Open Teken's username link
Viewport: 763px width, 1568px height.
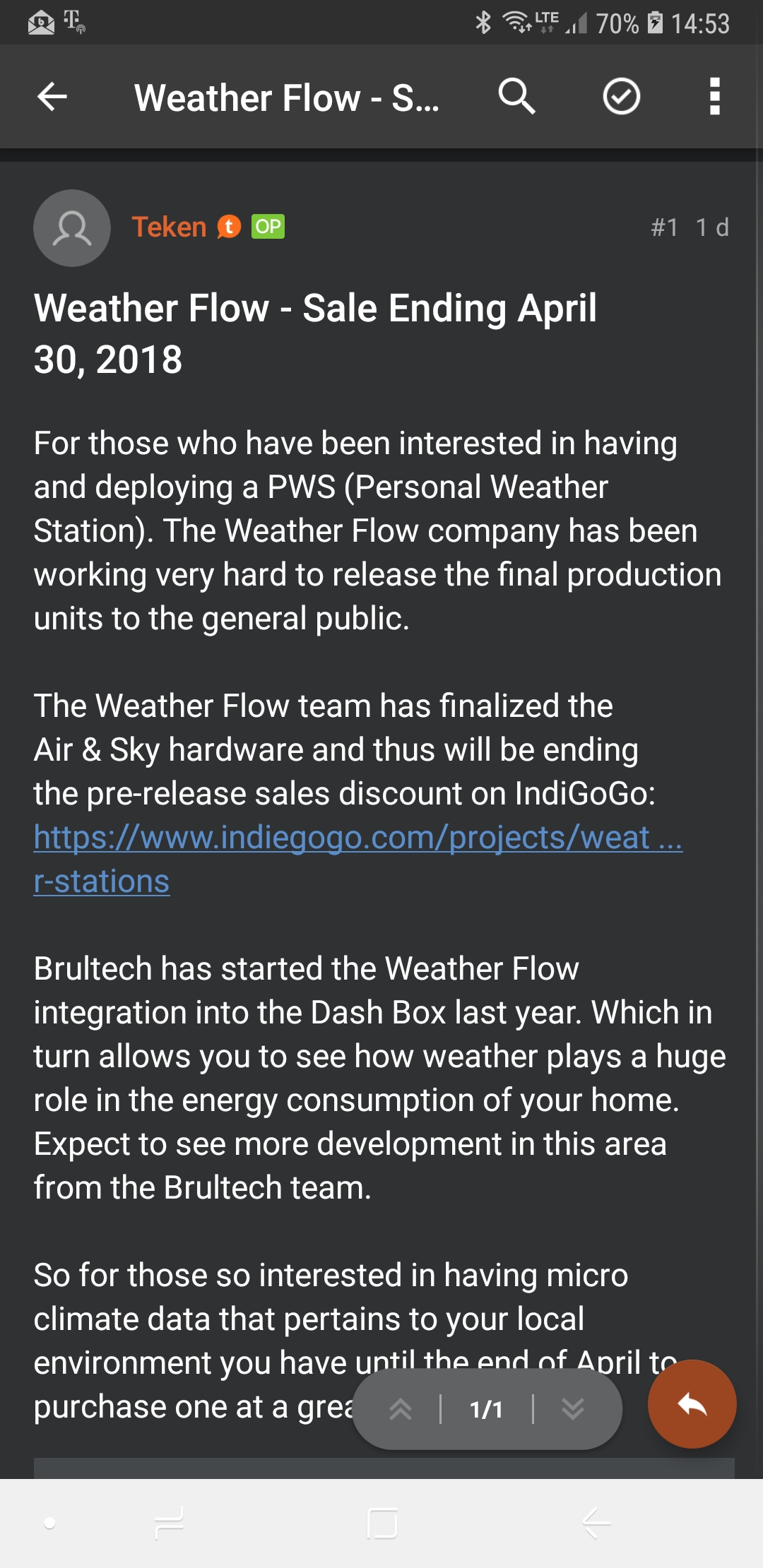pyautogui.click(x=169, y=227)
